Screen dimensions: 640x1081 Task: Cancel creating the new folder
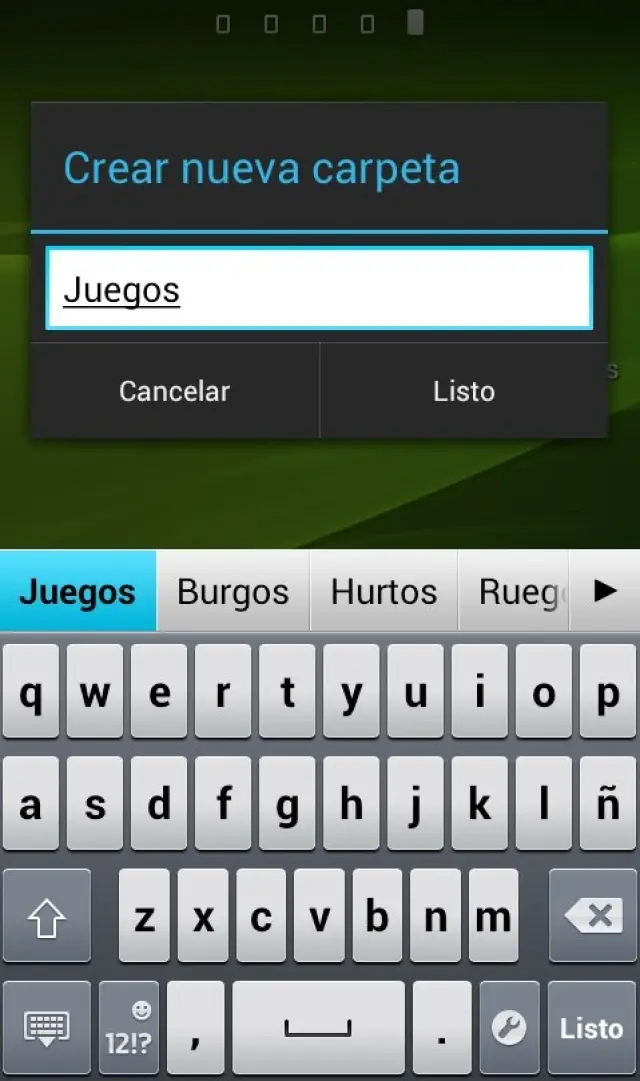[175, 391]
